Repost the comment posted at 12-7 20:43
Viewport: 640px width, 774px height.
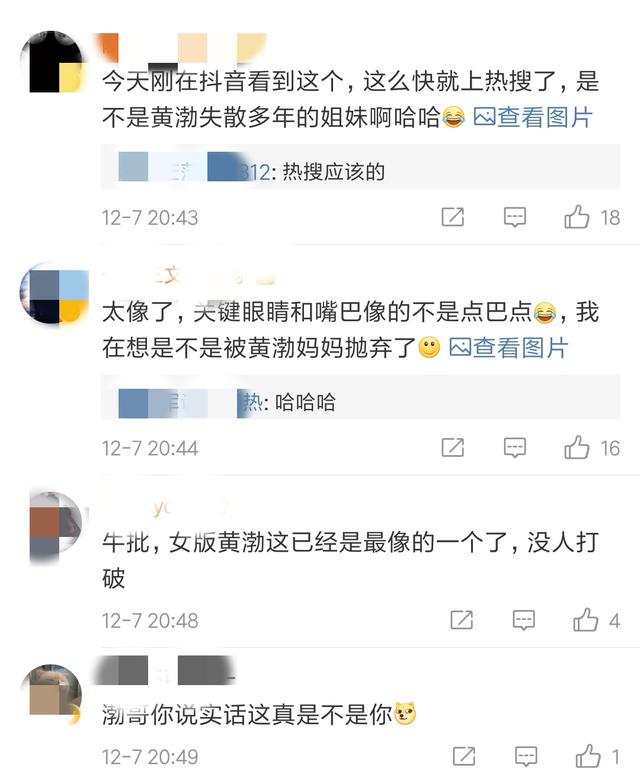[453, 217]
